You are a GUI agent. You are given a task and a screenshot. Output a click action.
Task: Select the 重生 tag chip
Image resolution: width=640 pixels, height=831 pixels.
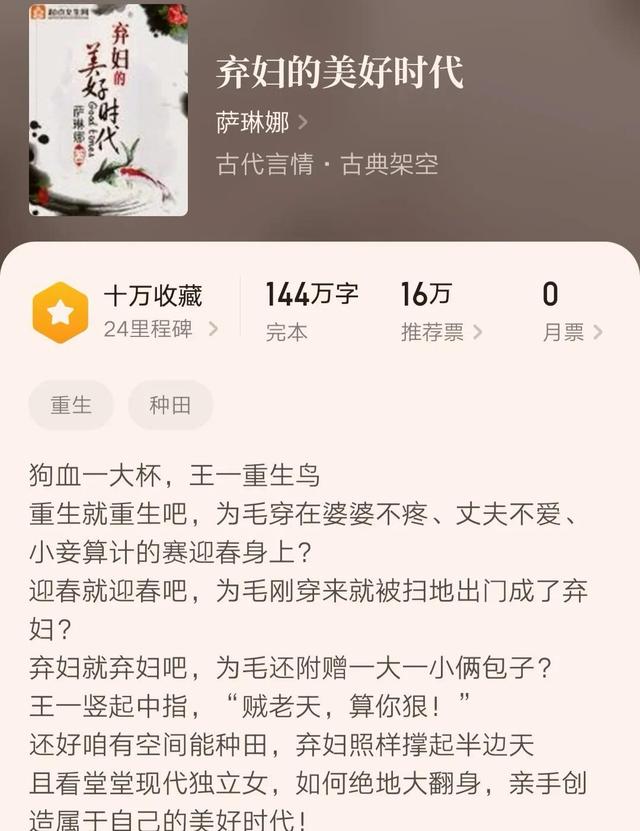tap(71, 405)
